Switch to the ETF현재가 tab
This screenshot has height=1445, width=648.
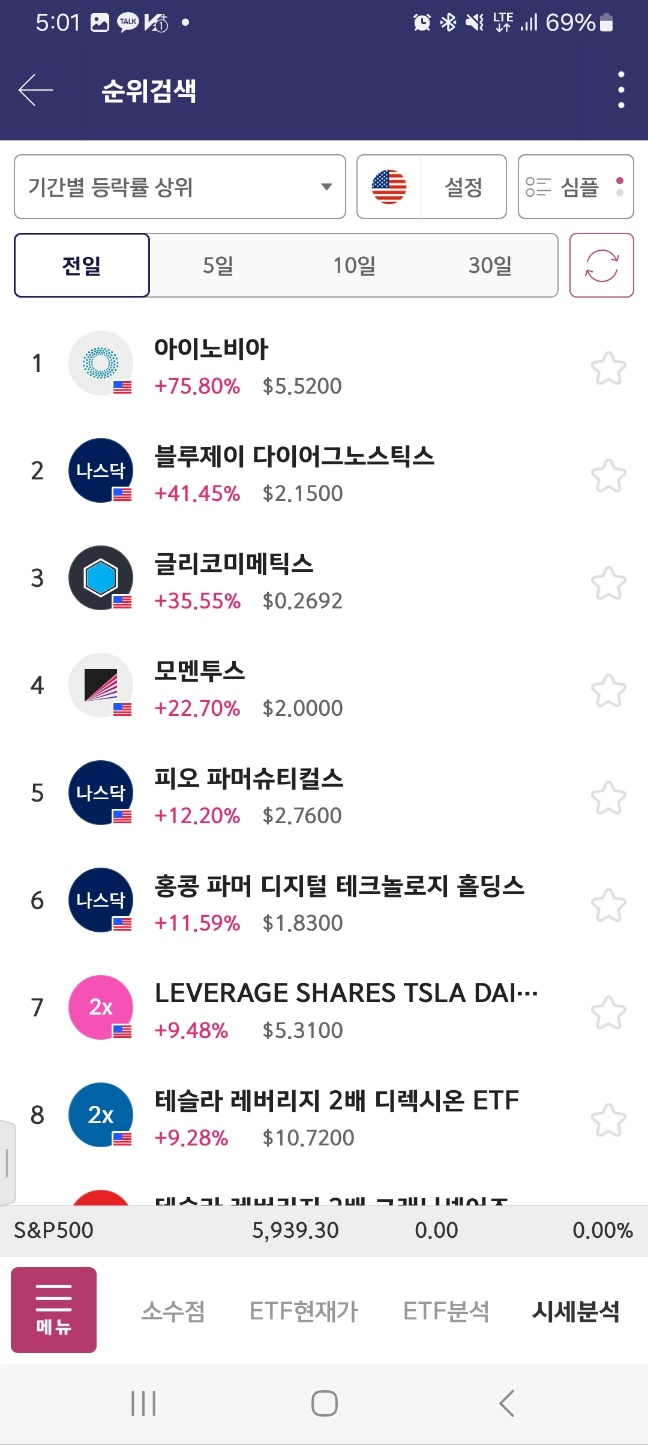pos(304,1311)
